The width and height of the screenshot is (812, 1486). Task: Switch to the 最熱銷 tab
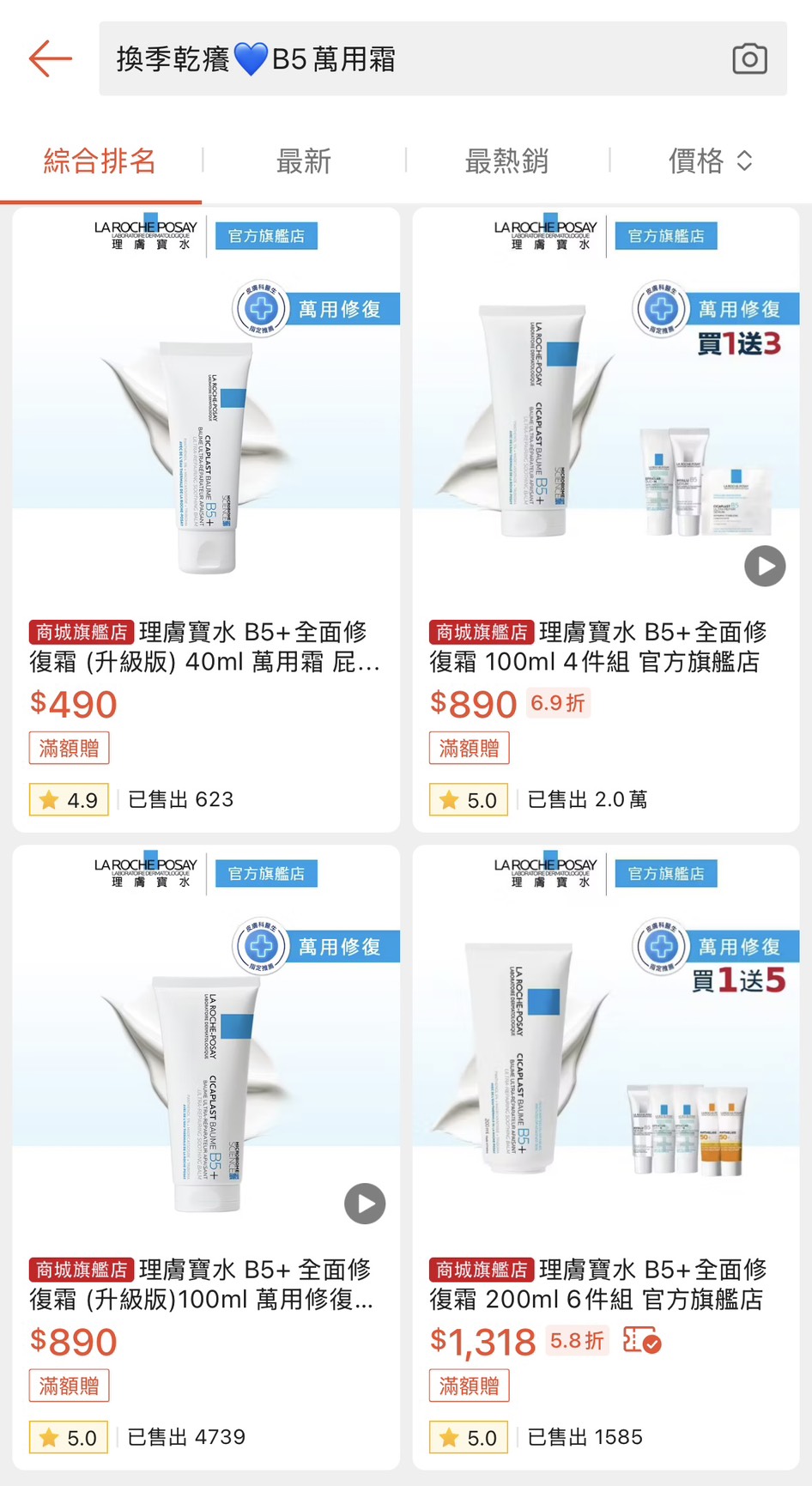point(506,161)
